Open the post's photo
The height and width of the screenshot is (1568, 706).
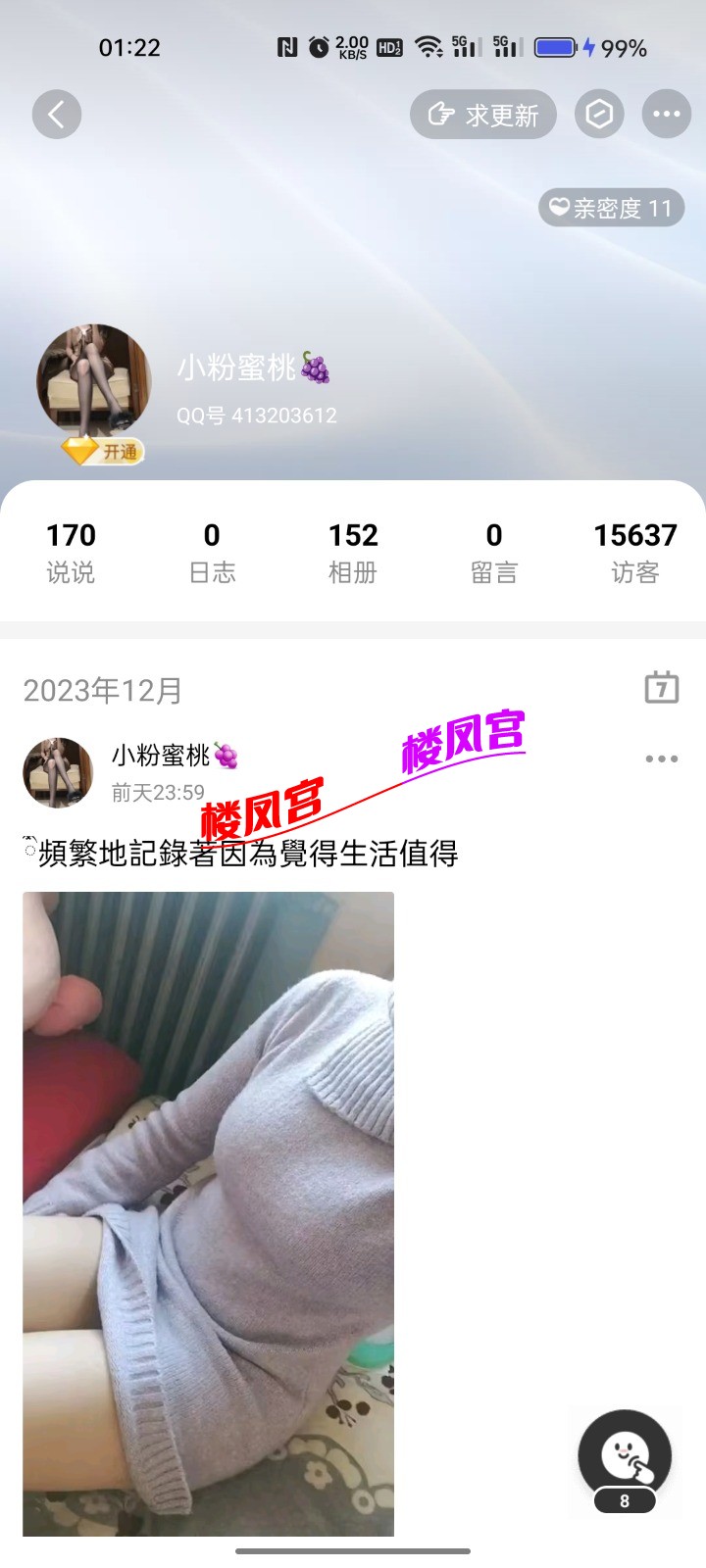tap(208, 1213)
